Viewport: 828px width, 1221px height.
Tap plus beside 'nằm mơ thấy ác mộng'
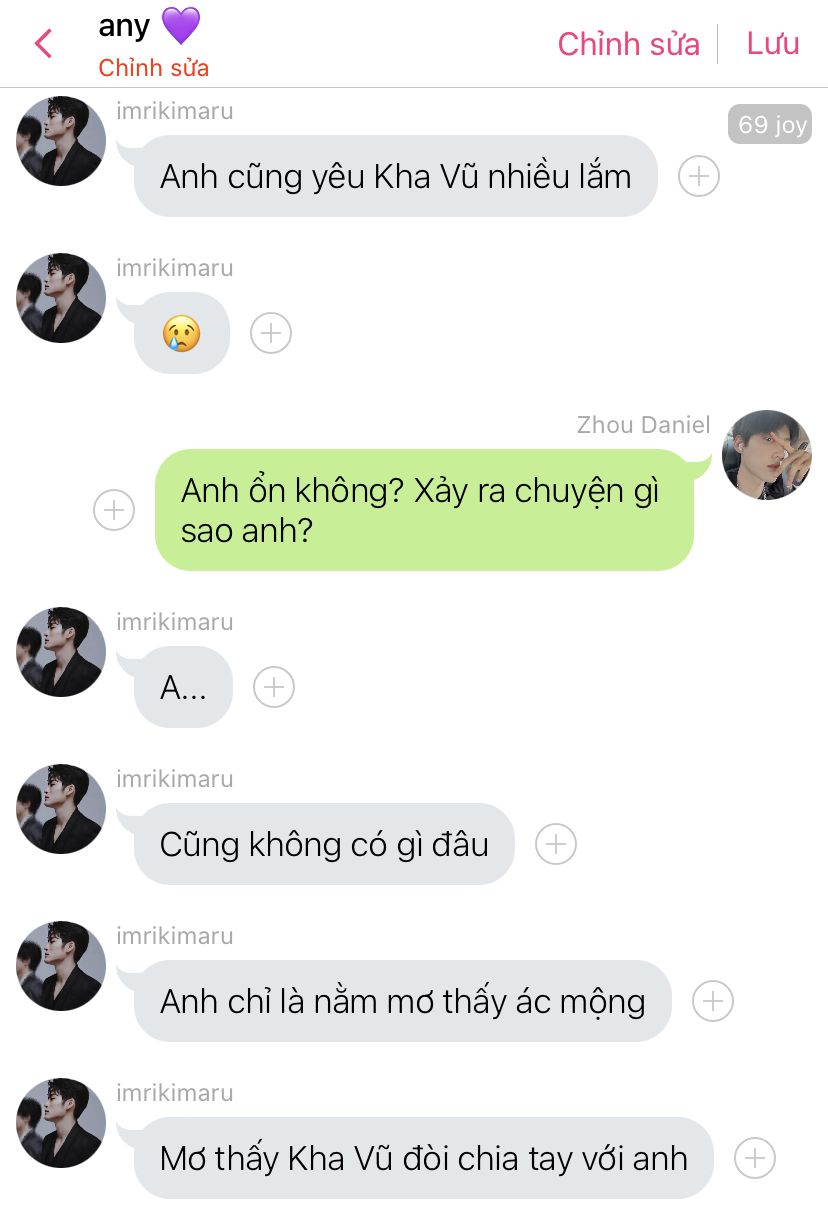coord(713,1002)
